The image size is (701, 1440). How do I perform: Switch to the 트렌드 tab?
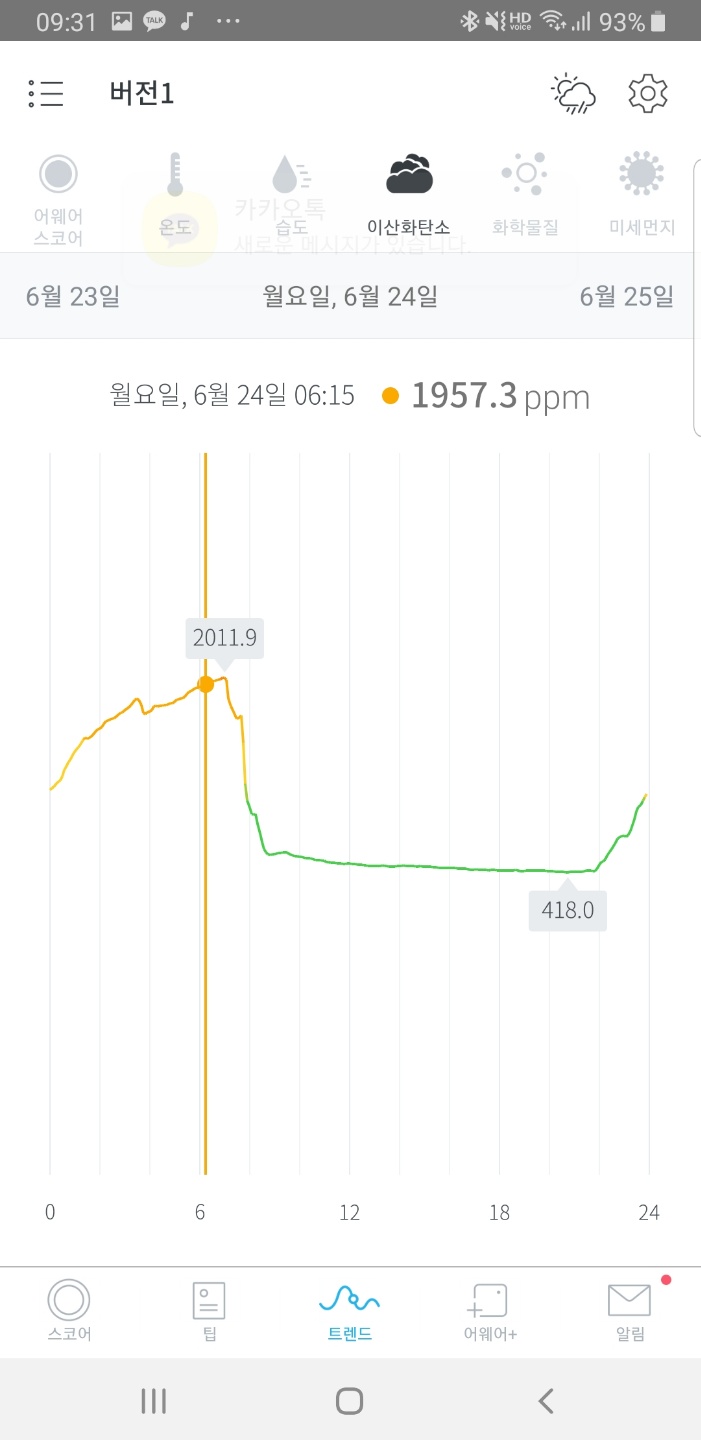pyautogui.click(x=349, y=1311)
